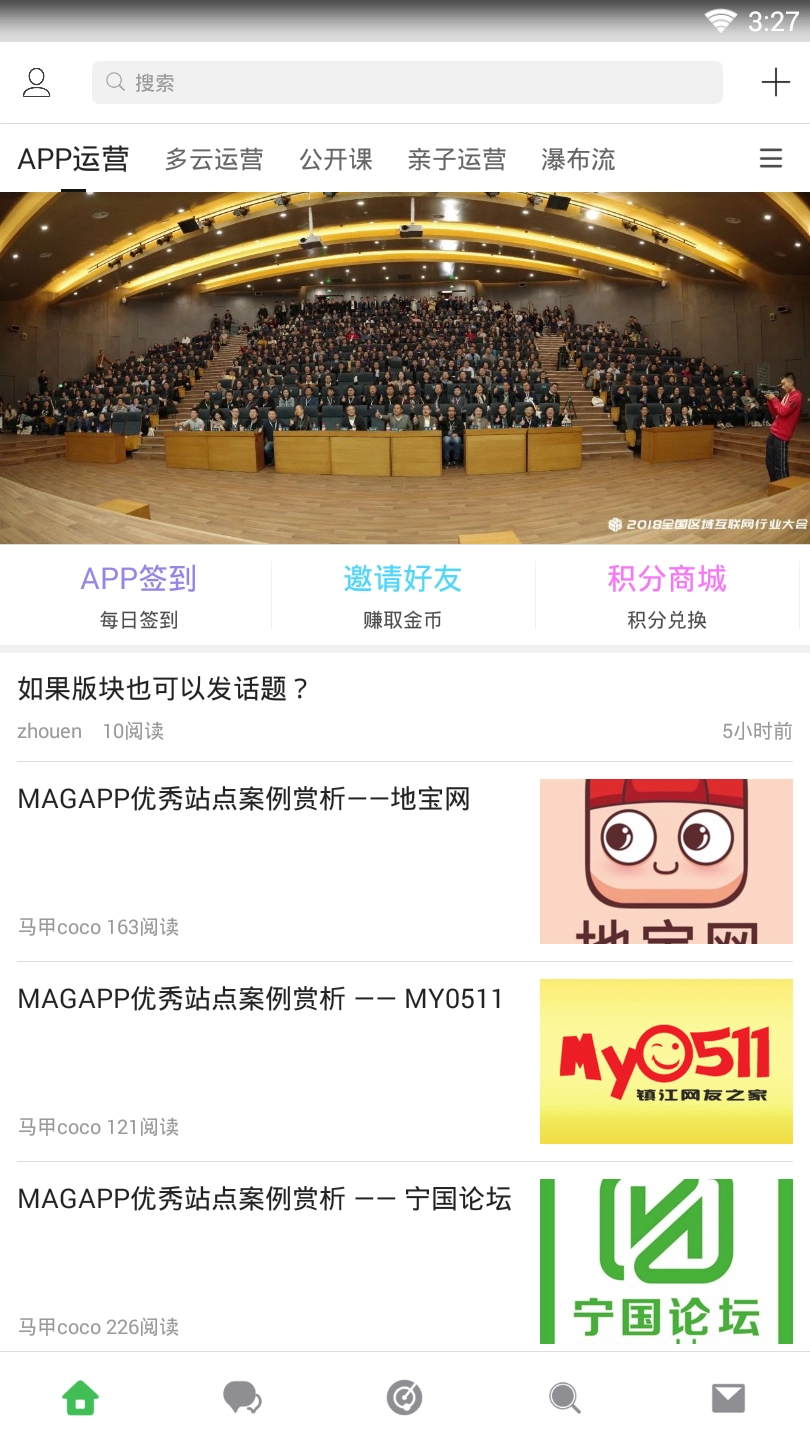Open the mail envelope icon at bottom right
Image resolution: width=810 pixels, height=1440 pixels.
click(728, 1397)
